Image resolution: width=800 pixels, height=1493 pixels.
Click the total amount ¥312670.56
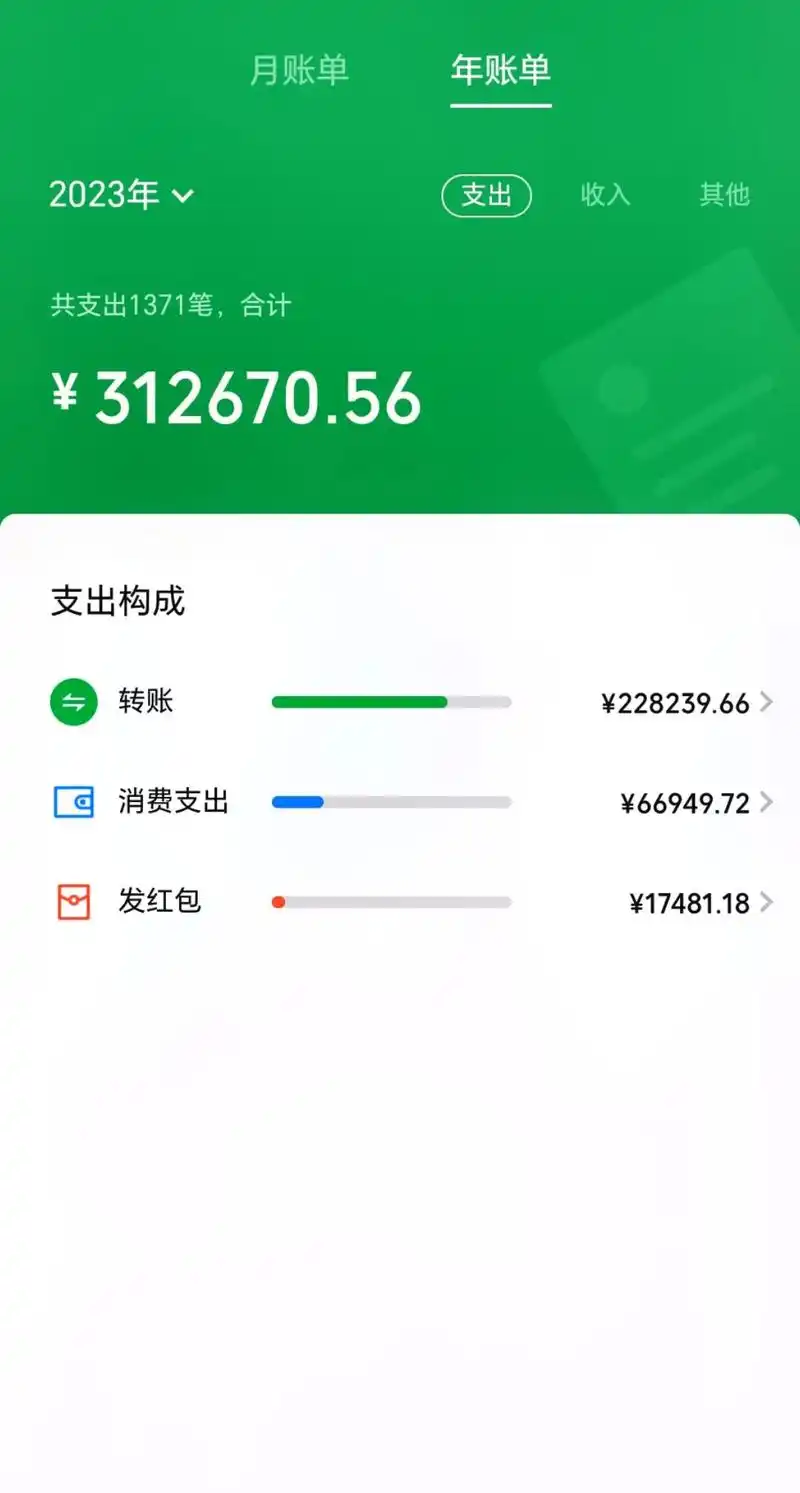pos(238,397)
